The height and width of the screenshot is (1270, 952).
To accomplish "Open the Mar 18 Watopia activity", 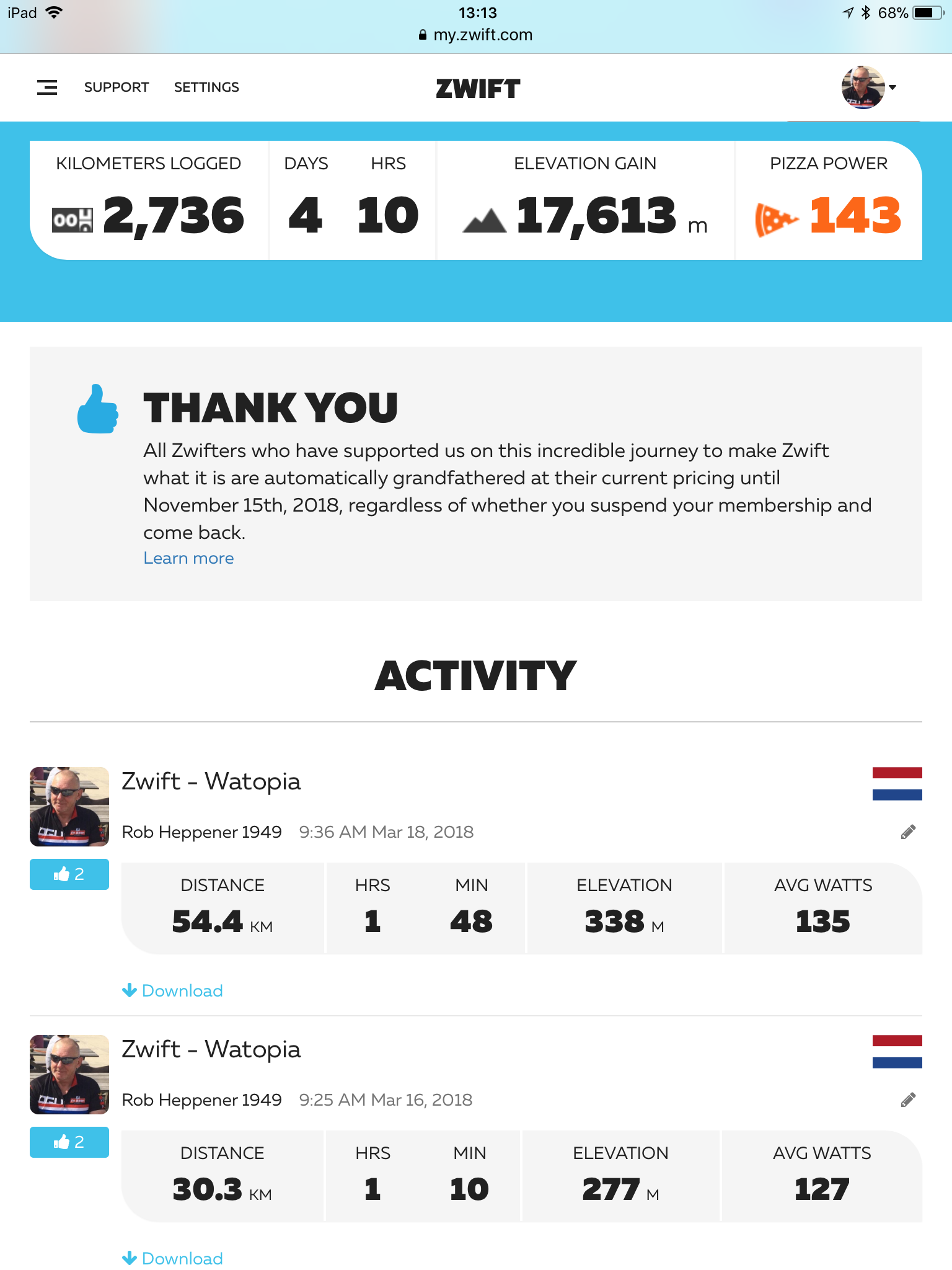I will click(211, 781).
